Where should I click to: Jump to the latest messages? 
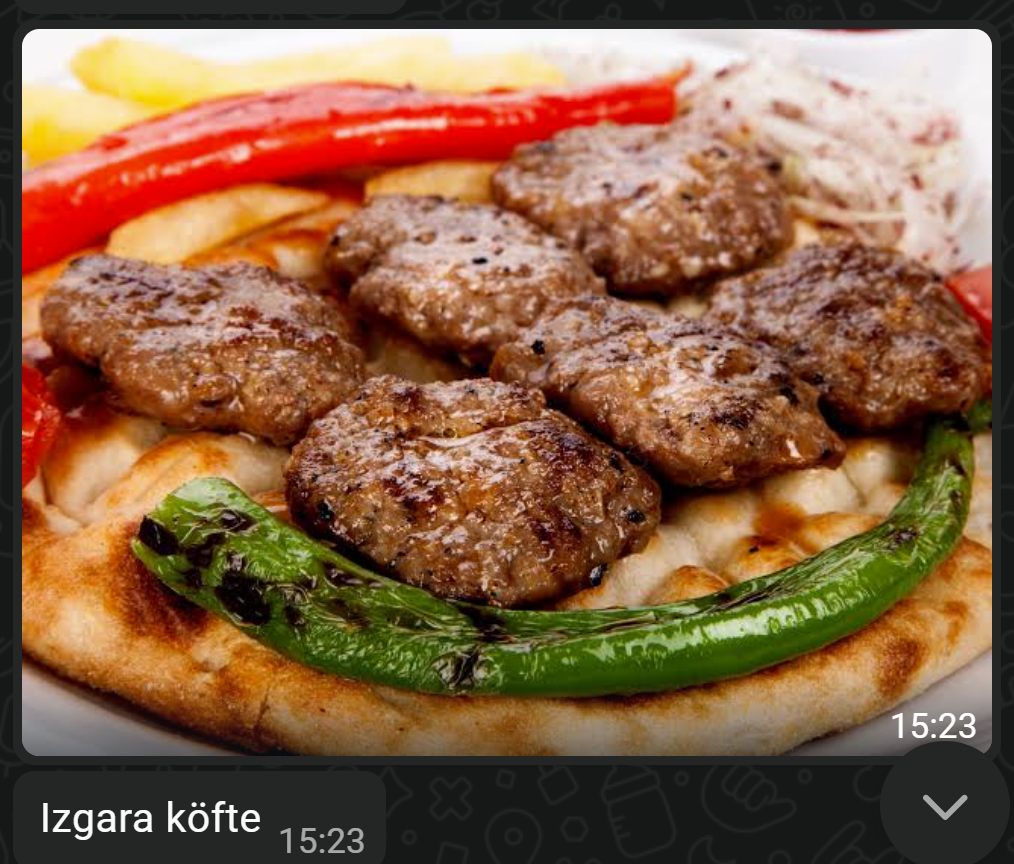944,806
